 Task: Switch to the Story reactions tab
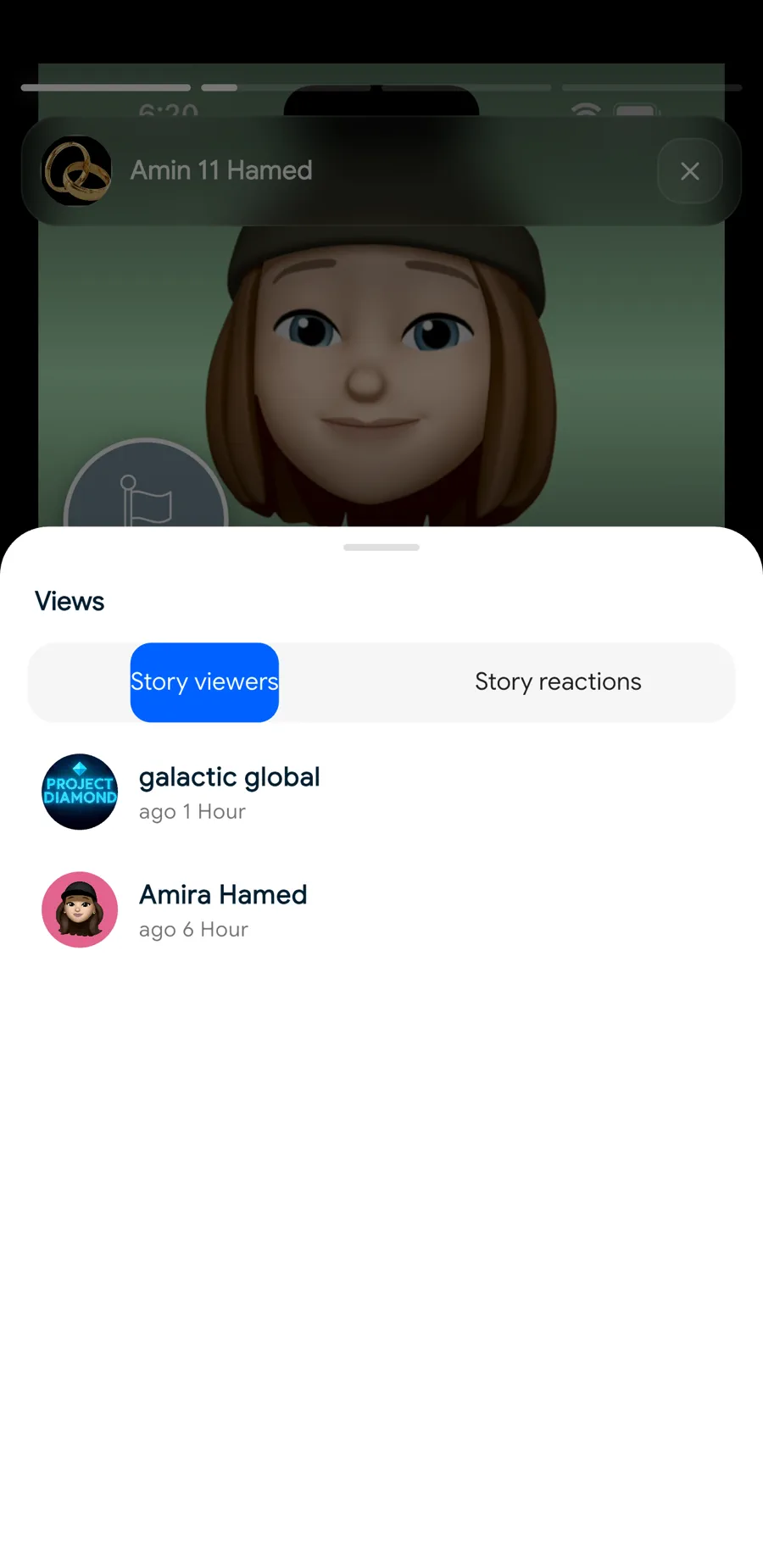(557, 682)
